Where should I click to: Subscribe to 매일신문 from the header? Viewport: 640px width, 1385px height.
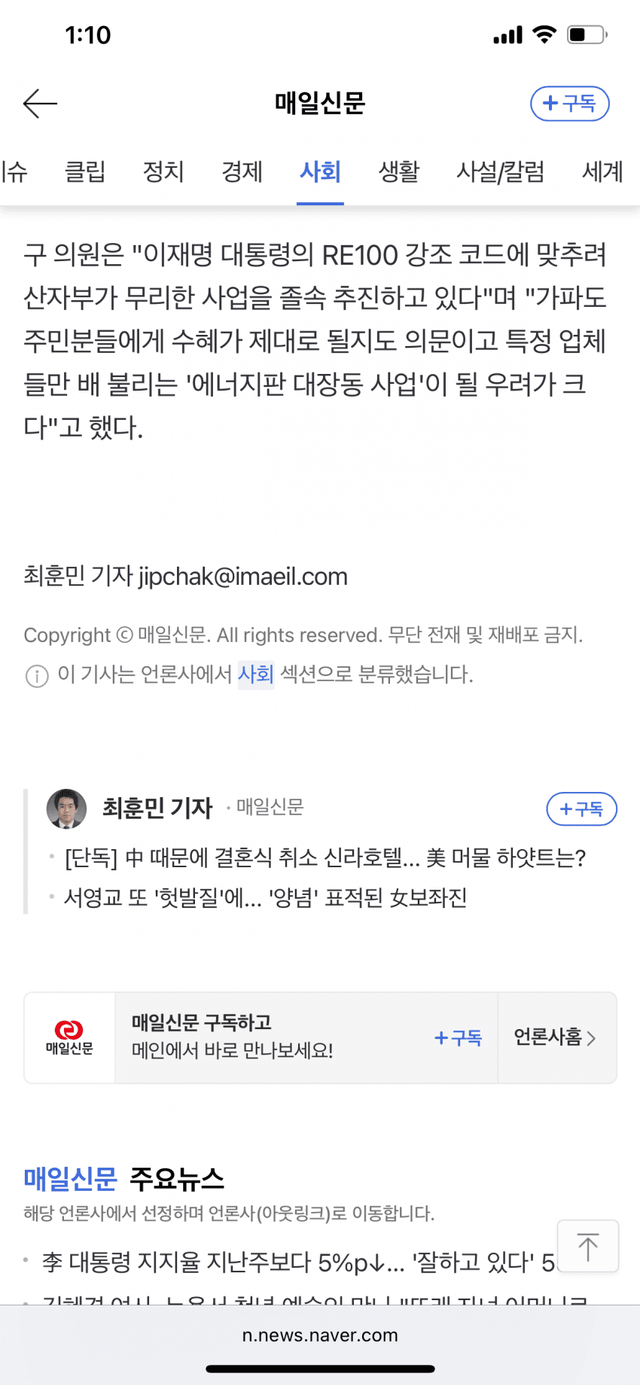[569, 103]
